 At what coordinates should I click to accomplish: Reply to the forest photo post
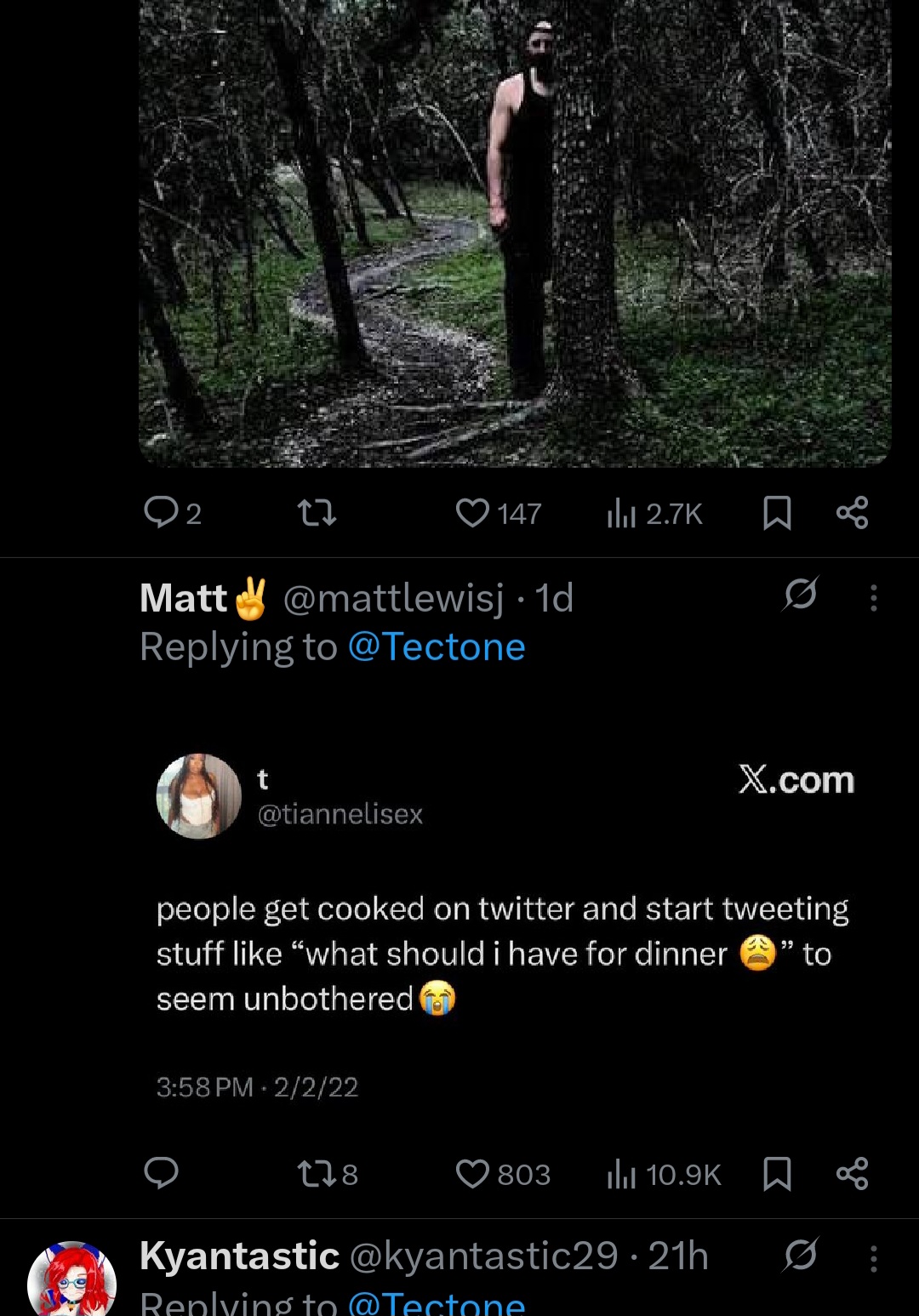tap(161, 513)
